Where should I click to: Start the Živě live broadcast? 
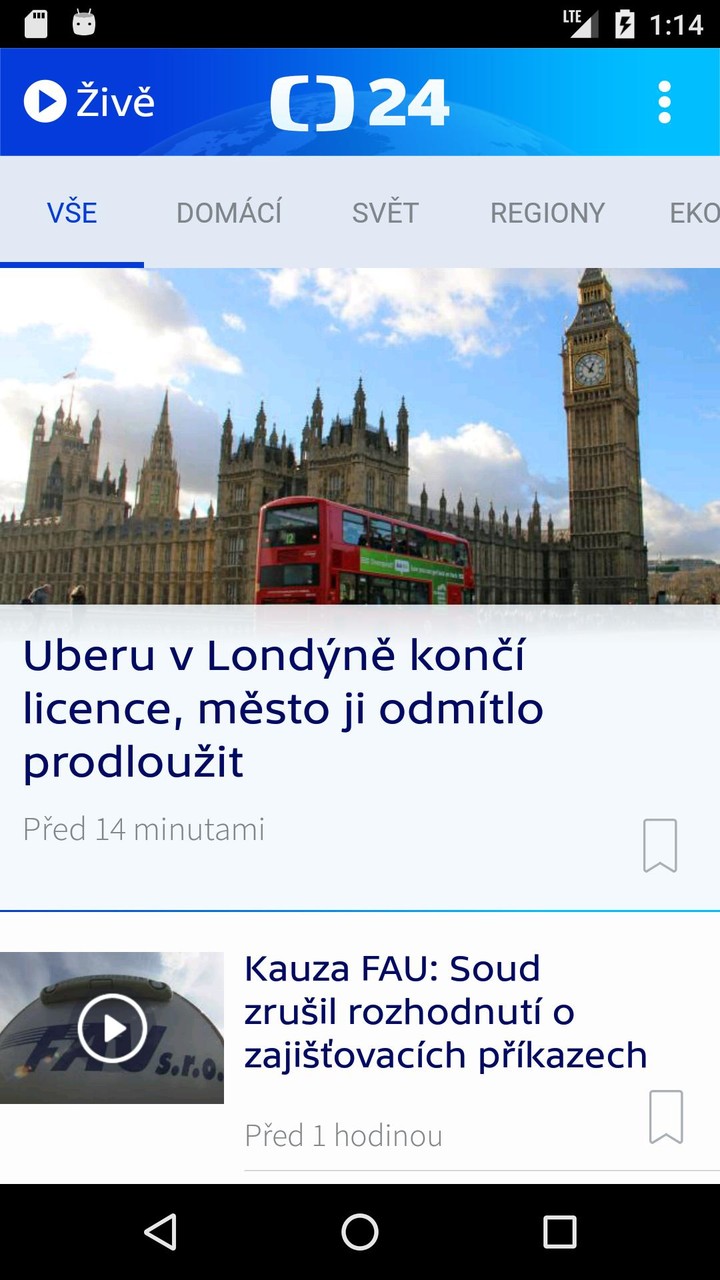tap(90, 102)
